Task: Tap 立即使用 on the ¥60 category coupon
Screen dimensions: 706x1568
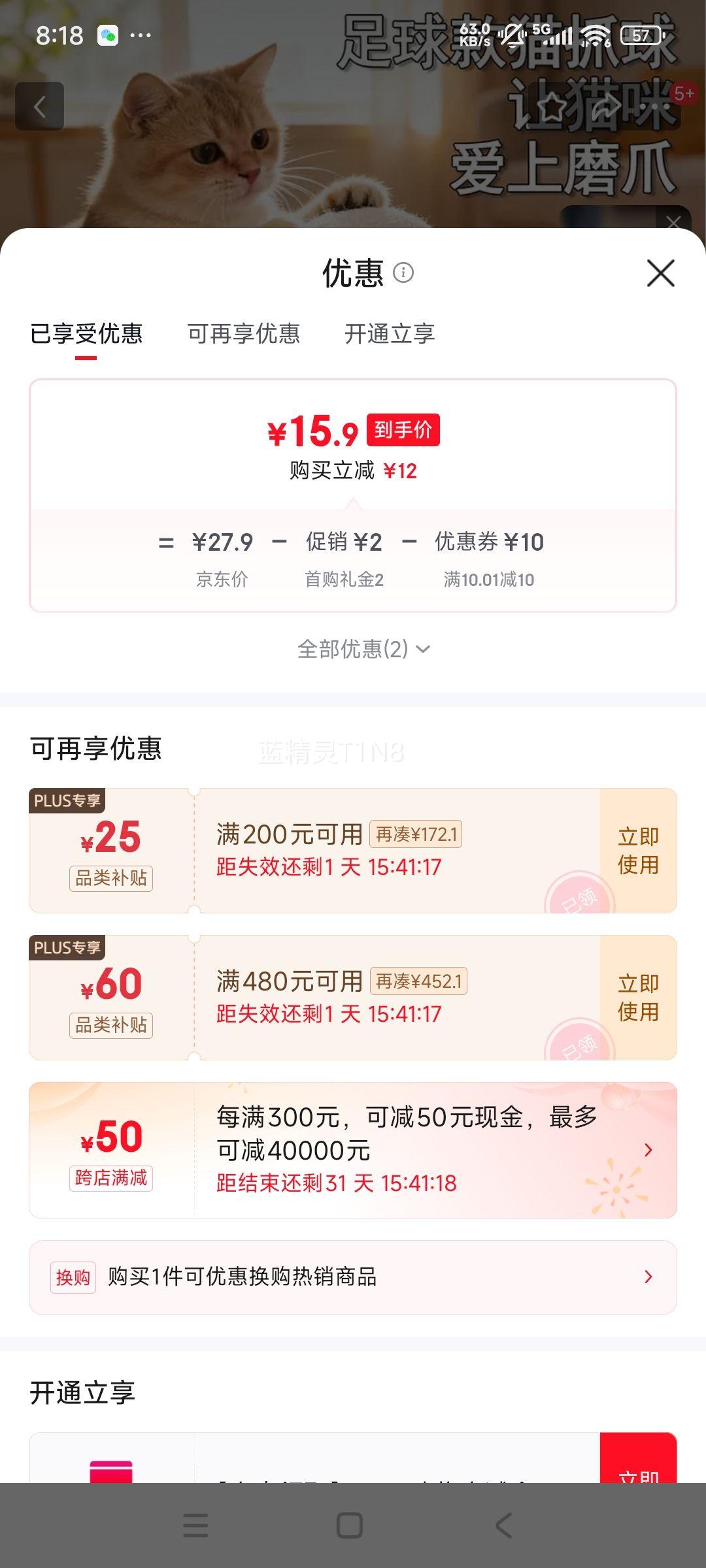Action: 637,998
